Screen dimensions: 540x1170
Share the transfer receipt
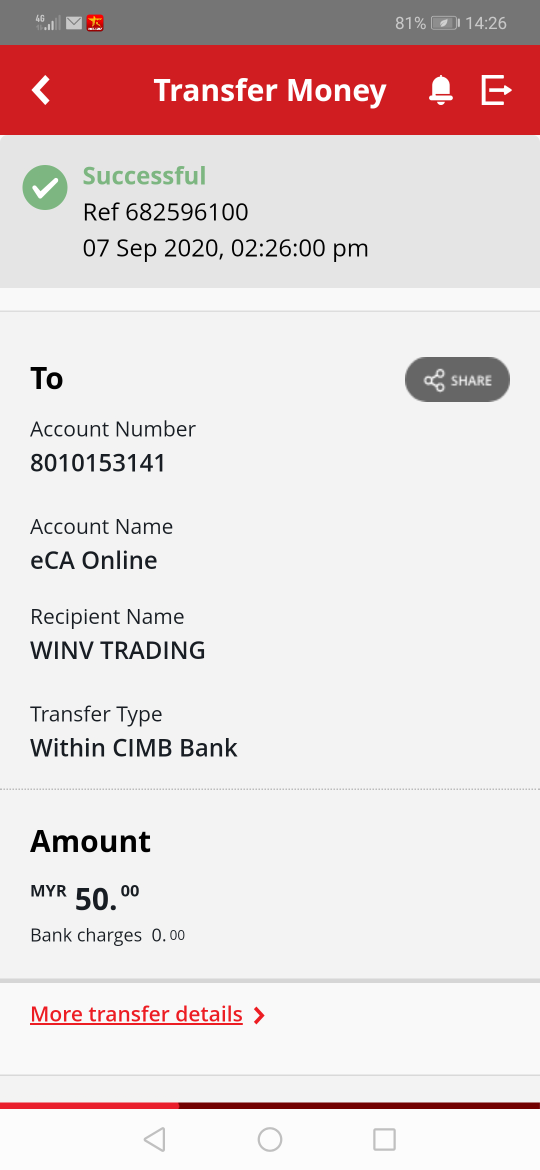457,380
